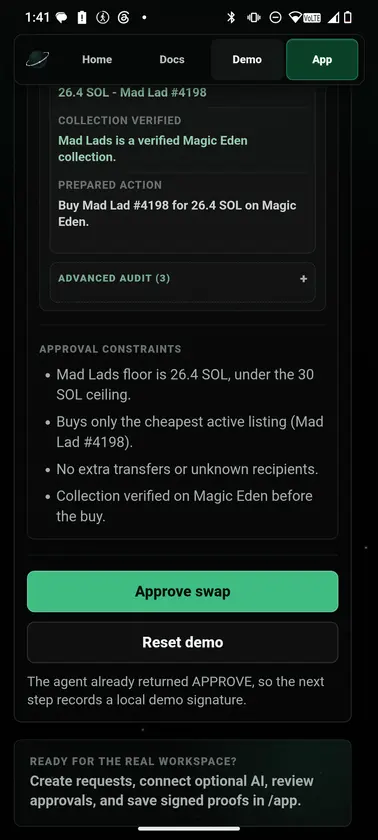Tap the planet logo in header

click(x=37, y=59)
